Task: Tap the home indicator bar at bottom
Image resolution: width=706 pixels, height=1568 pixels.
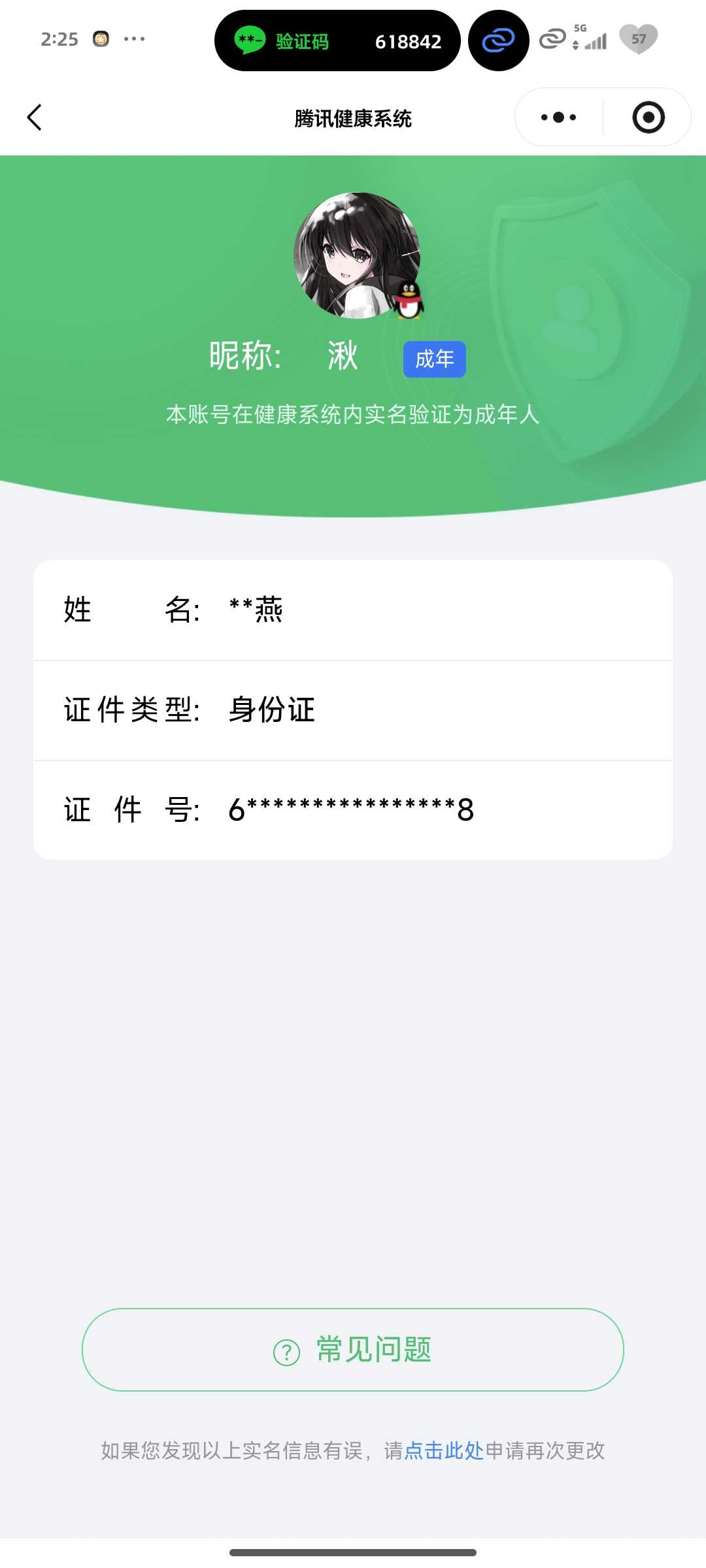Action: pyautogui.click(x=353, y=1553)
